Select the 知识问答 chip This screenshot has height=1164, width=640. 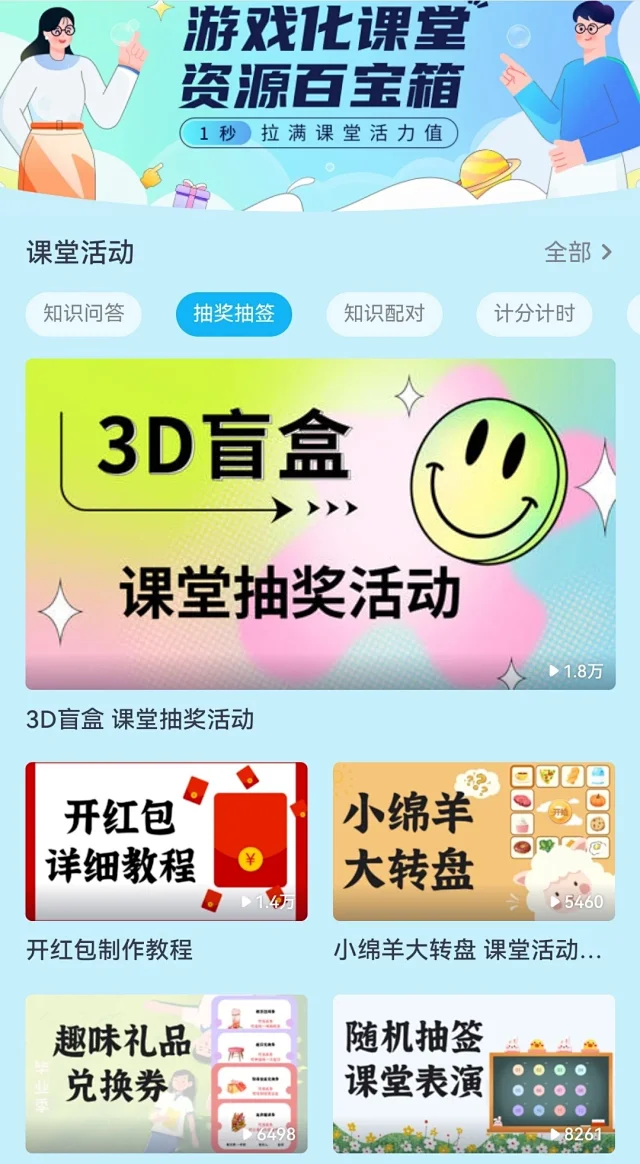[83, 314]
